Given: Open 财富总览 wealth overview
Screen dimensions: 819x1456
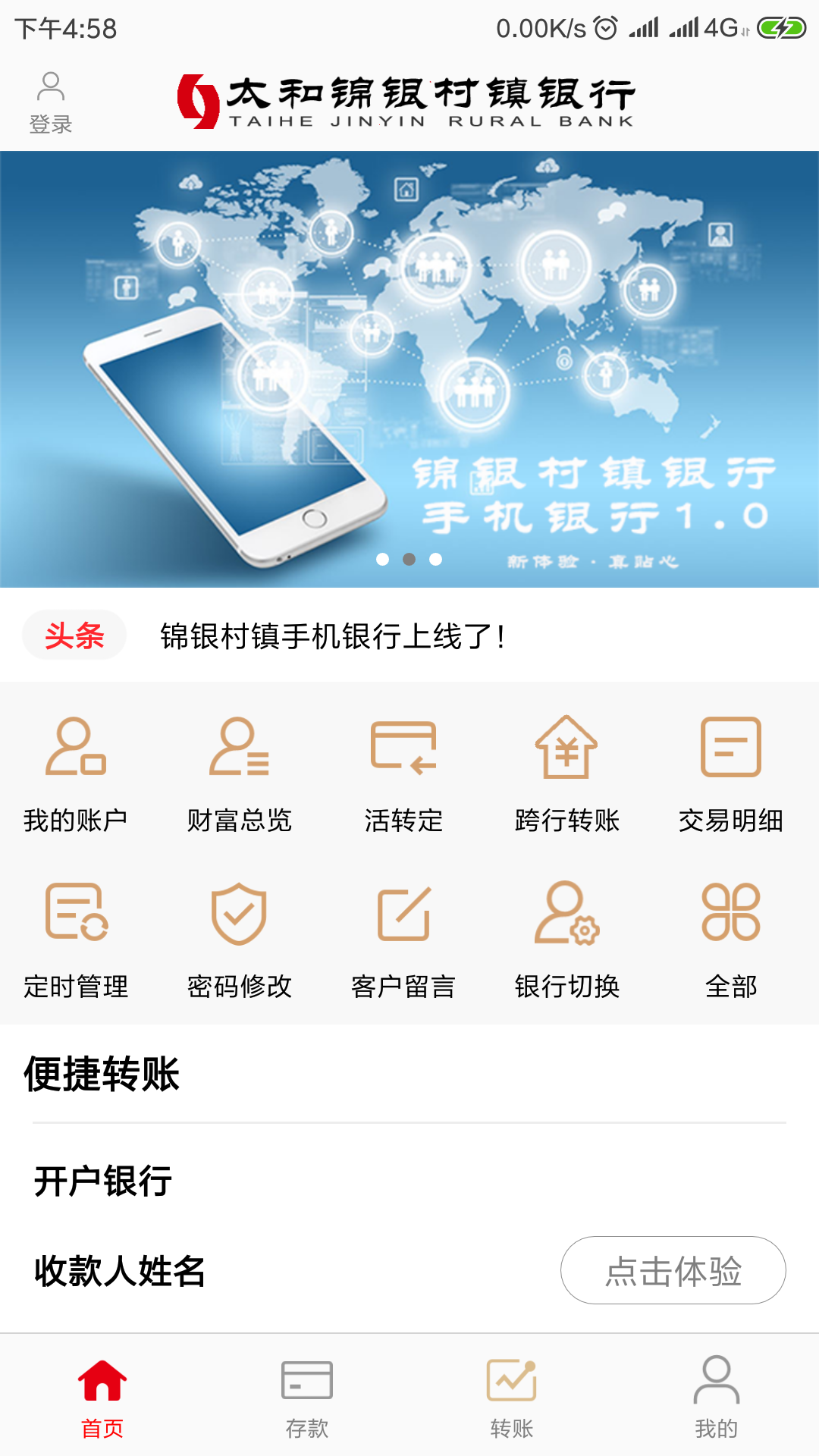Looking at the screenshot, I should (x=239, y=775).
